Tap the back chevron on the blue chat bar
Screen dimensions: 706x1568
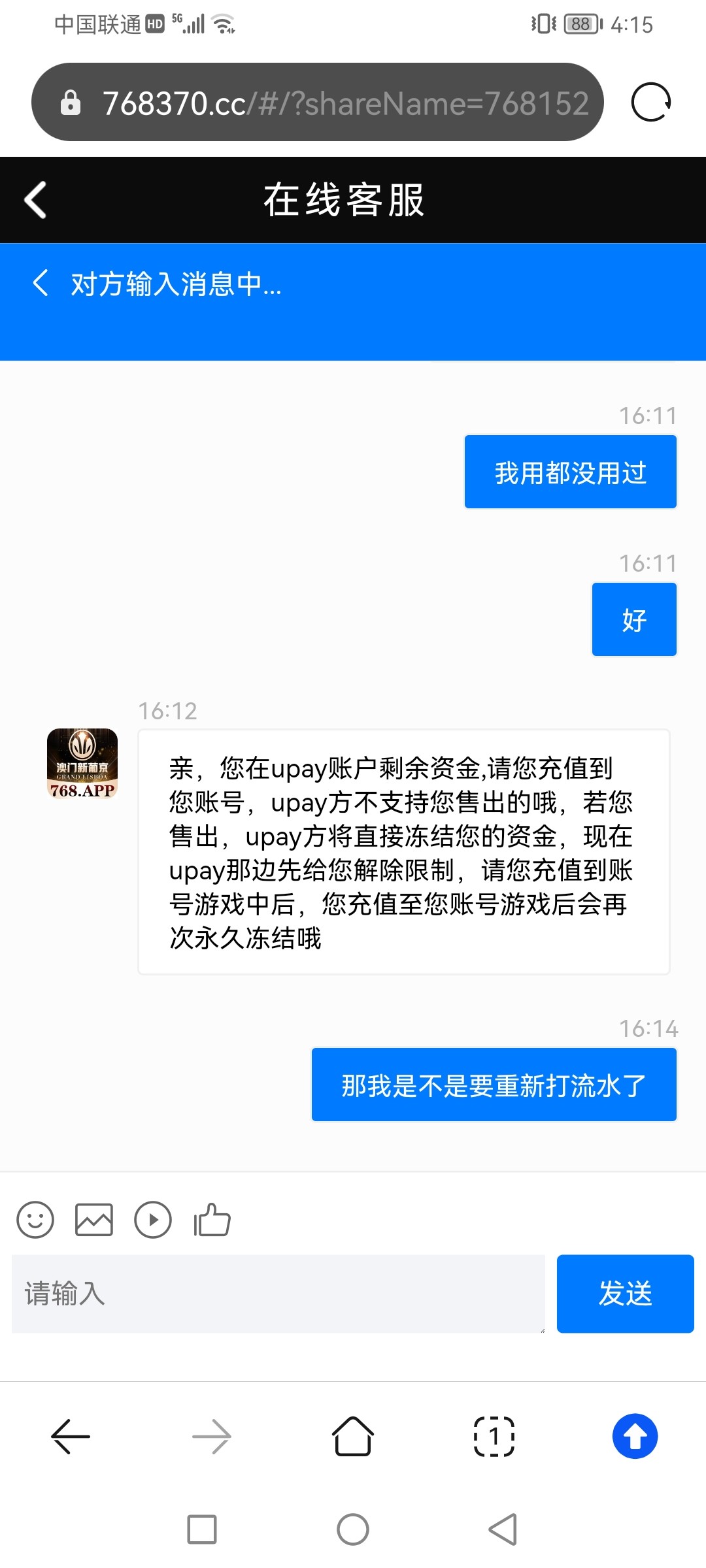click(41, 283)
